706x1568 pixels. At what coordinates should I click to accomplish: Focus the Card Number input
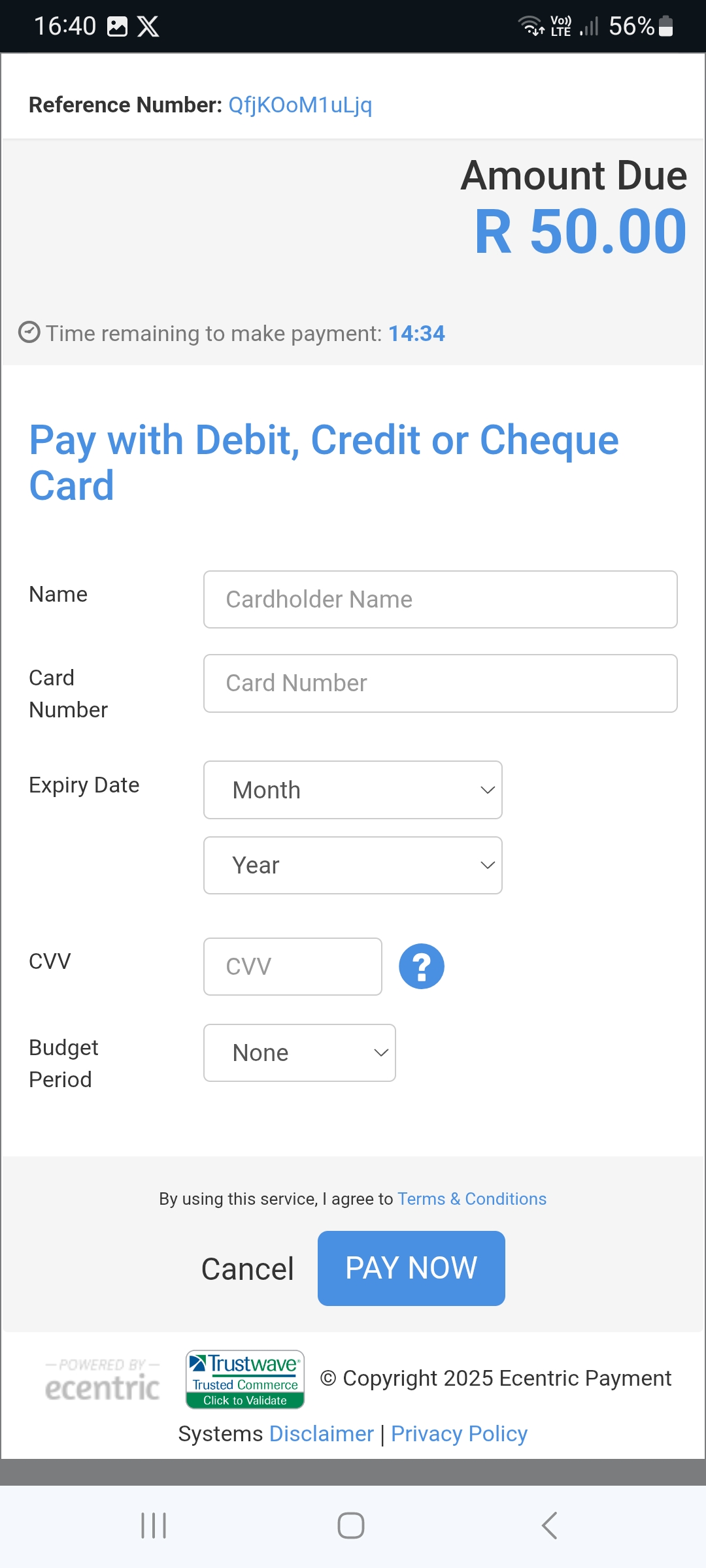[440, 683]
